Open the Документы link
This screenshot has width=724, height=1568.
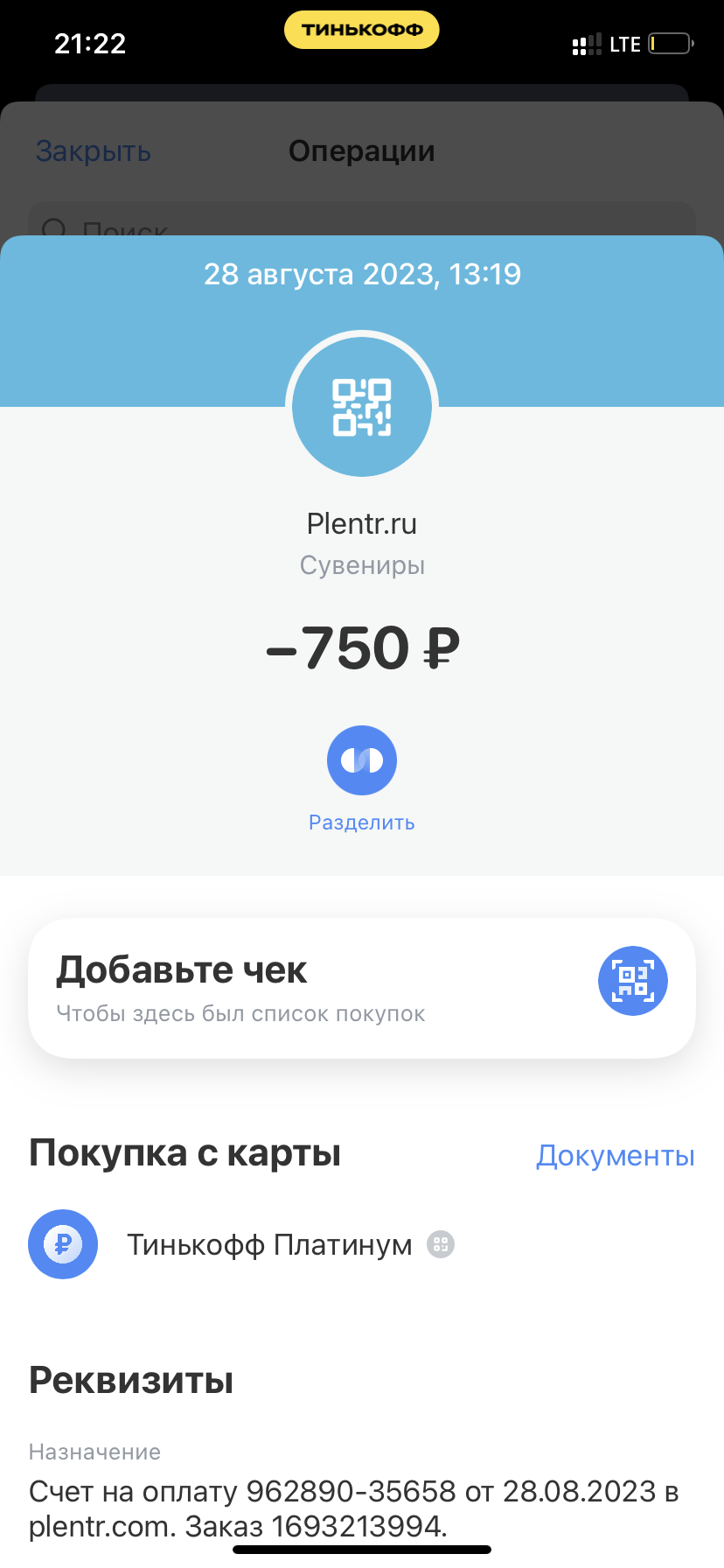[x=616, y=1155]
